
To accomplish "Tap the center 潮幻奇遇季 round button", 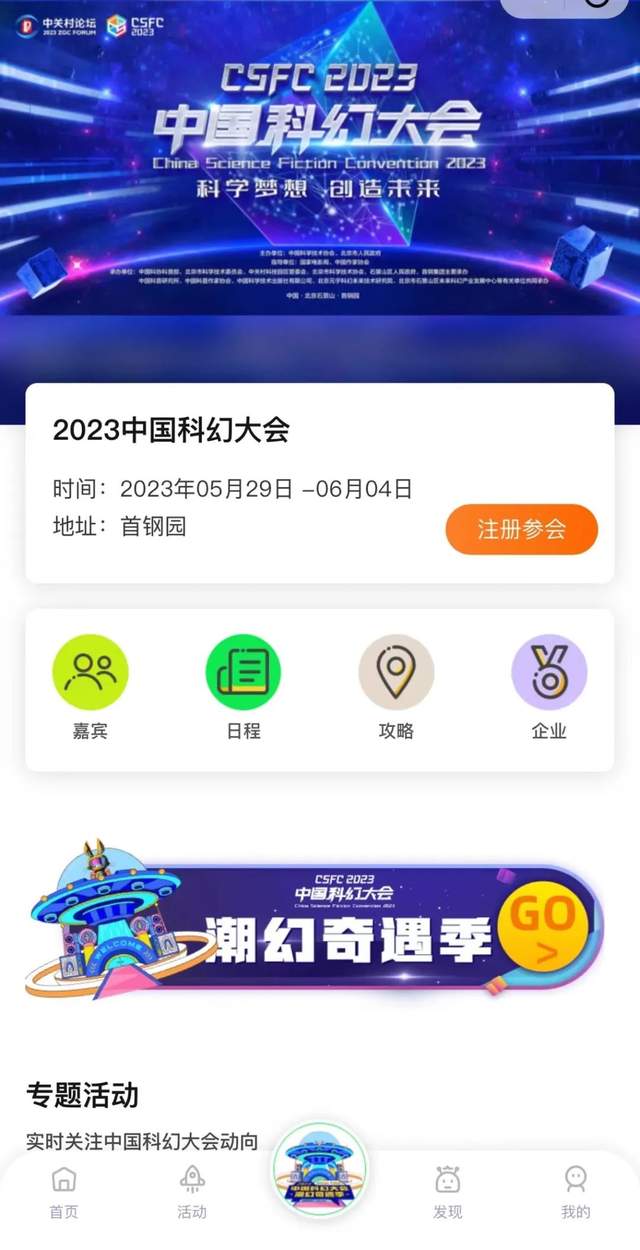I will click(x=320, y=1170).
